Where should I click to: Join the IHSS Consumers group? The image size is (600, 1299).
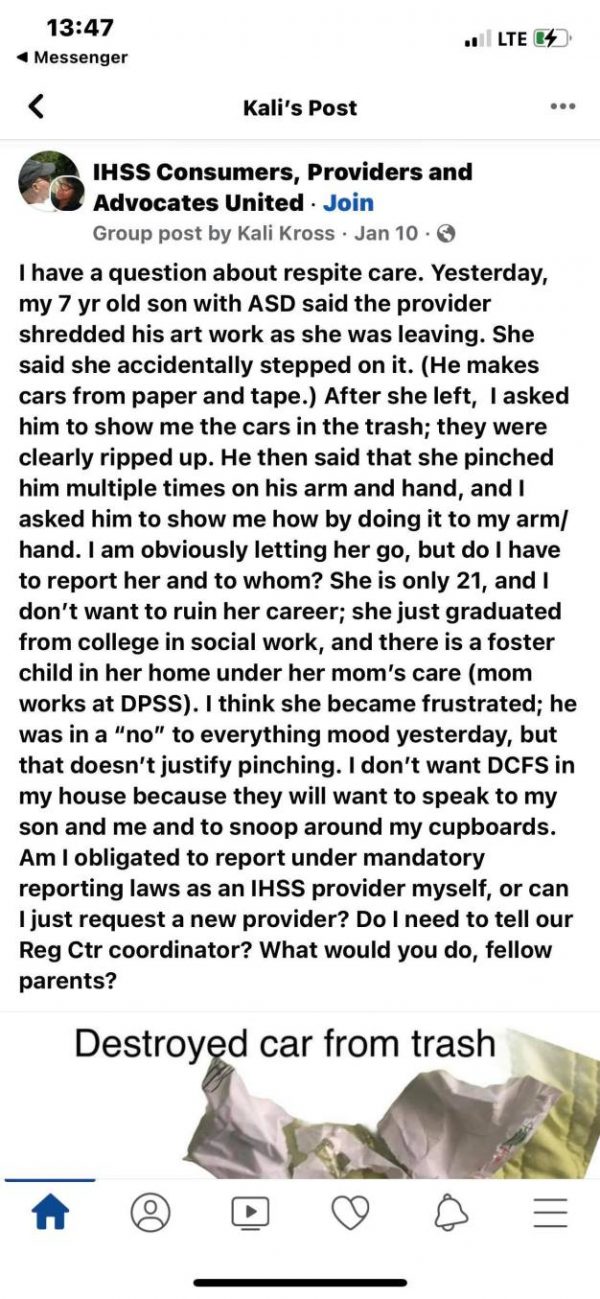348,202
